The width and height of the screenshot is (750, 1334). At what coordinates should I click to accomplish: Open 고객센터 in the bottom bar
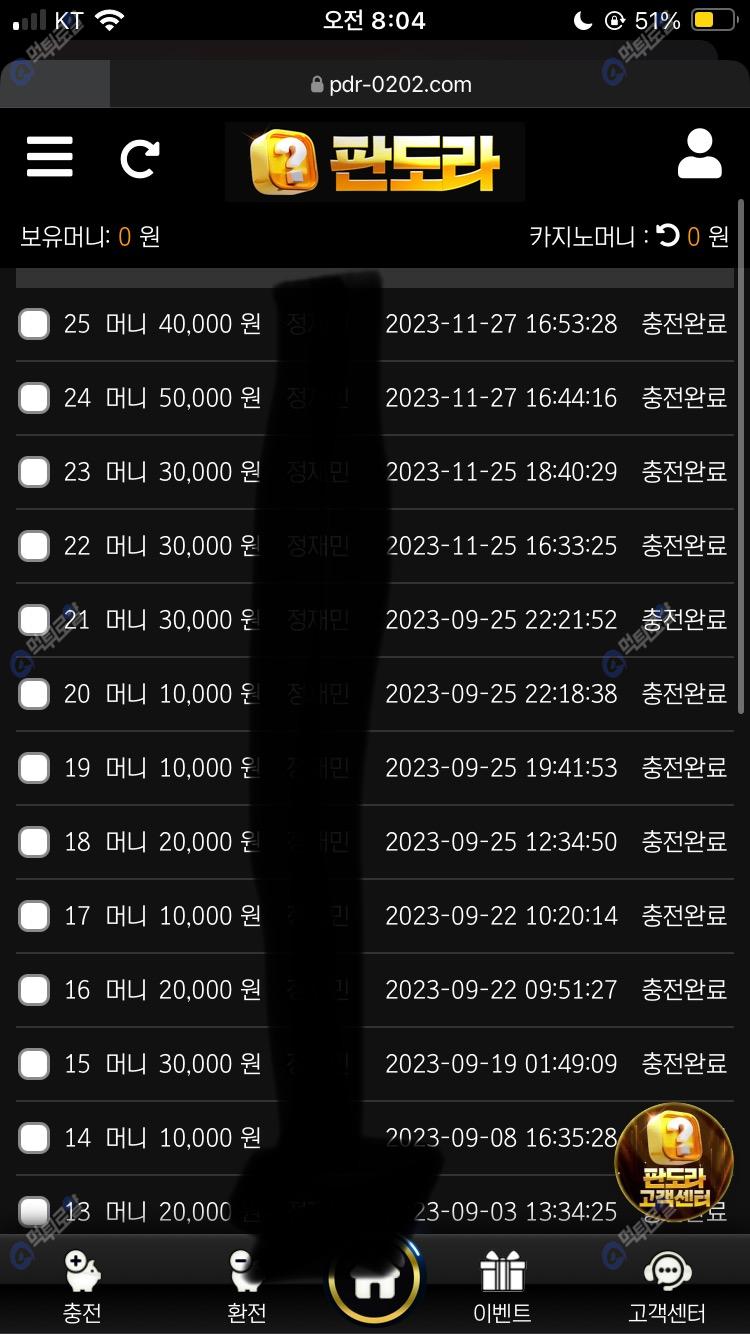(x=666, y=1286)
